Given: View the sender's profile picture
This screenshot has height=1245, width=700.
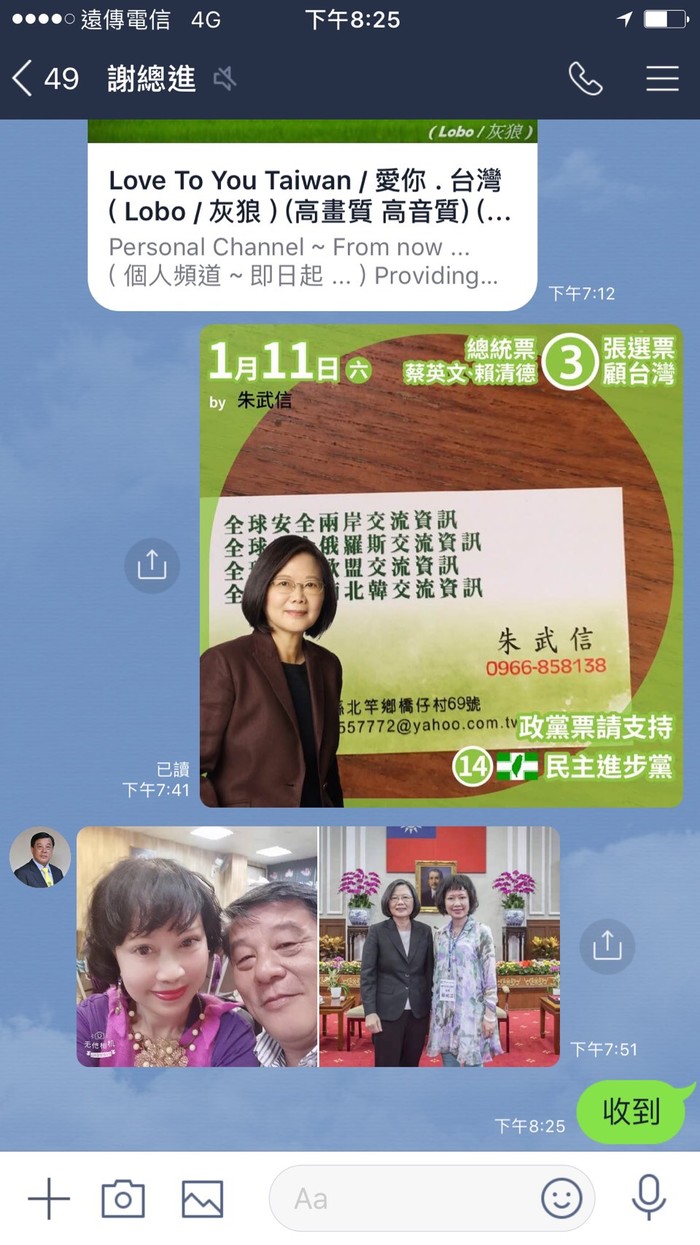Looking at the screenshot, I should [40, 858].
